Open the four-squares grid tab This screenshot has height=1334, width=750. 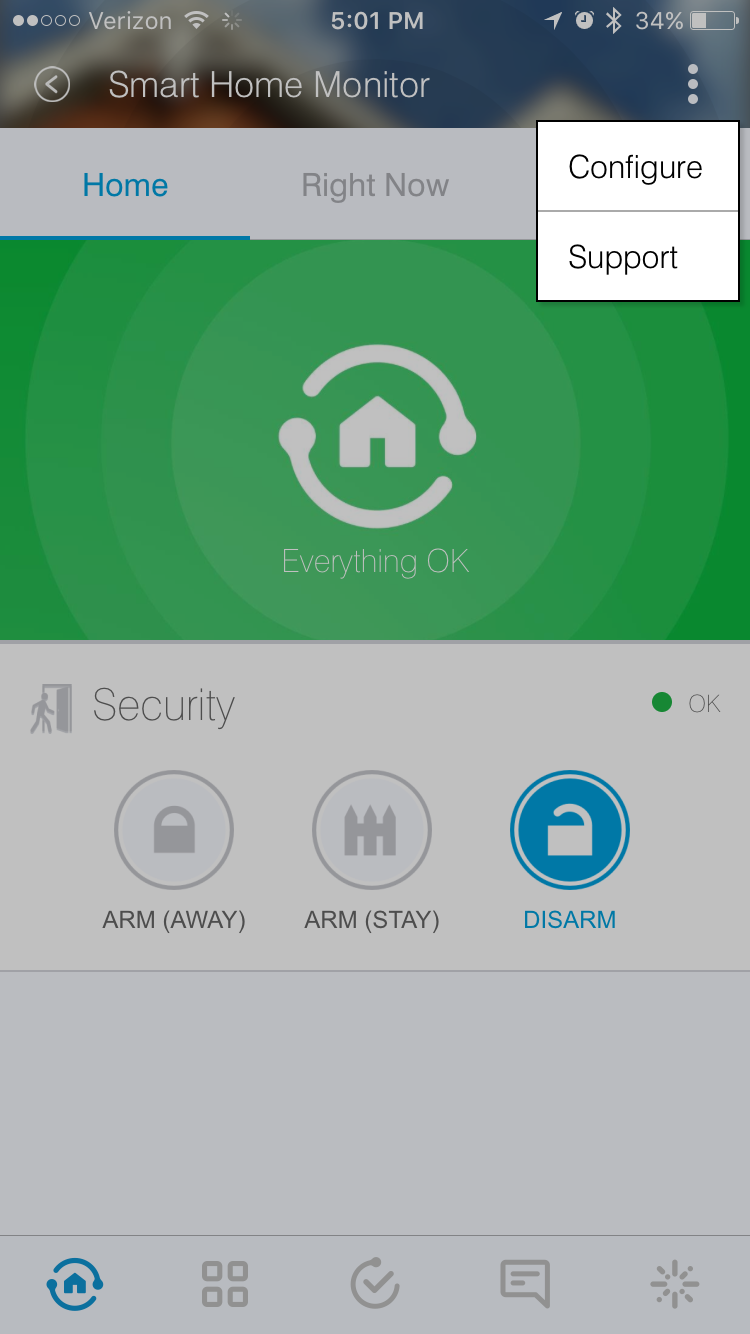click(x=225, y=1283)
